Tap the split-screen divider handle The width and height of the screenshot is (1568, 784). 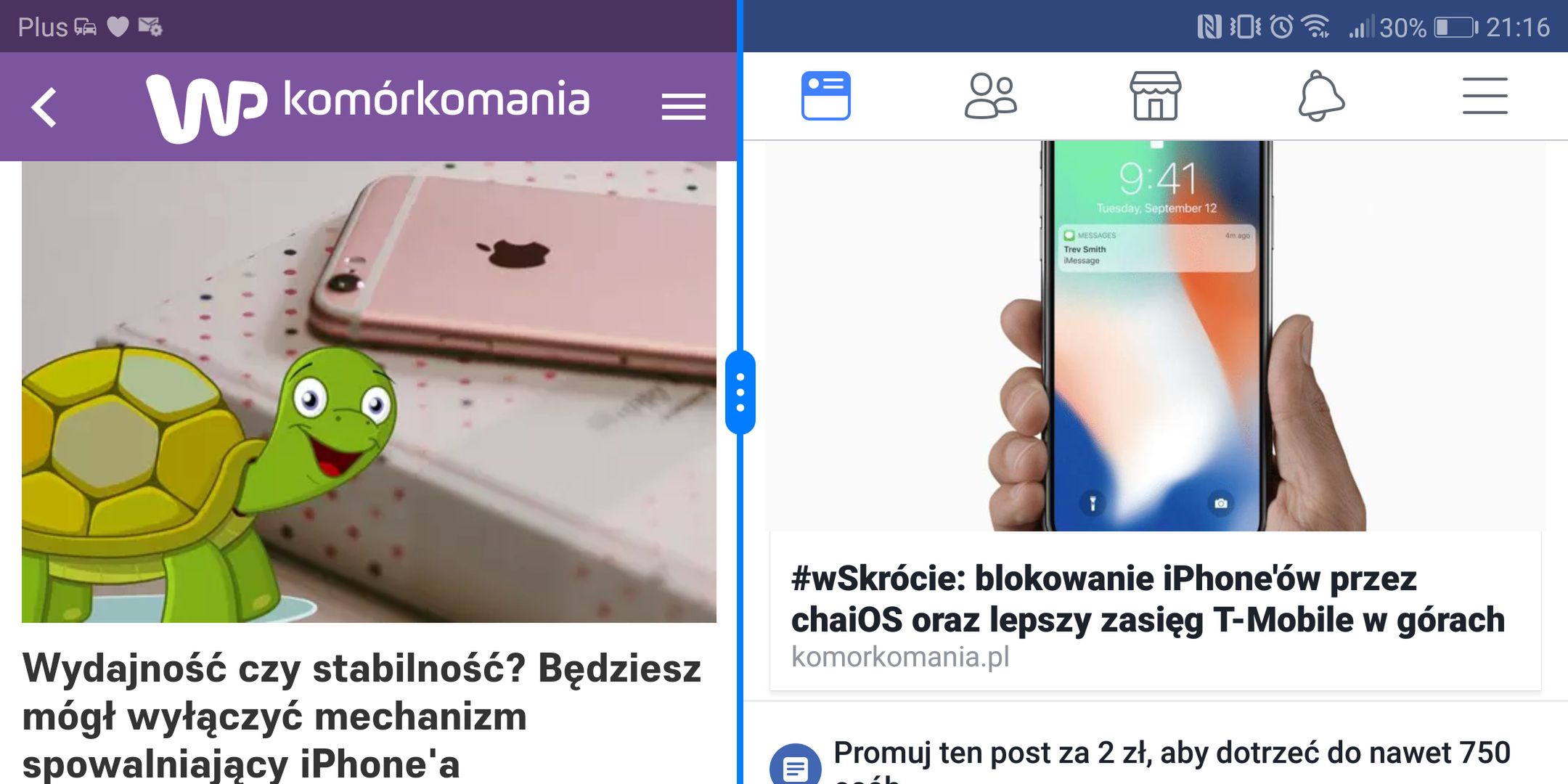coord(740,392)
